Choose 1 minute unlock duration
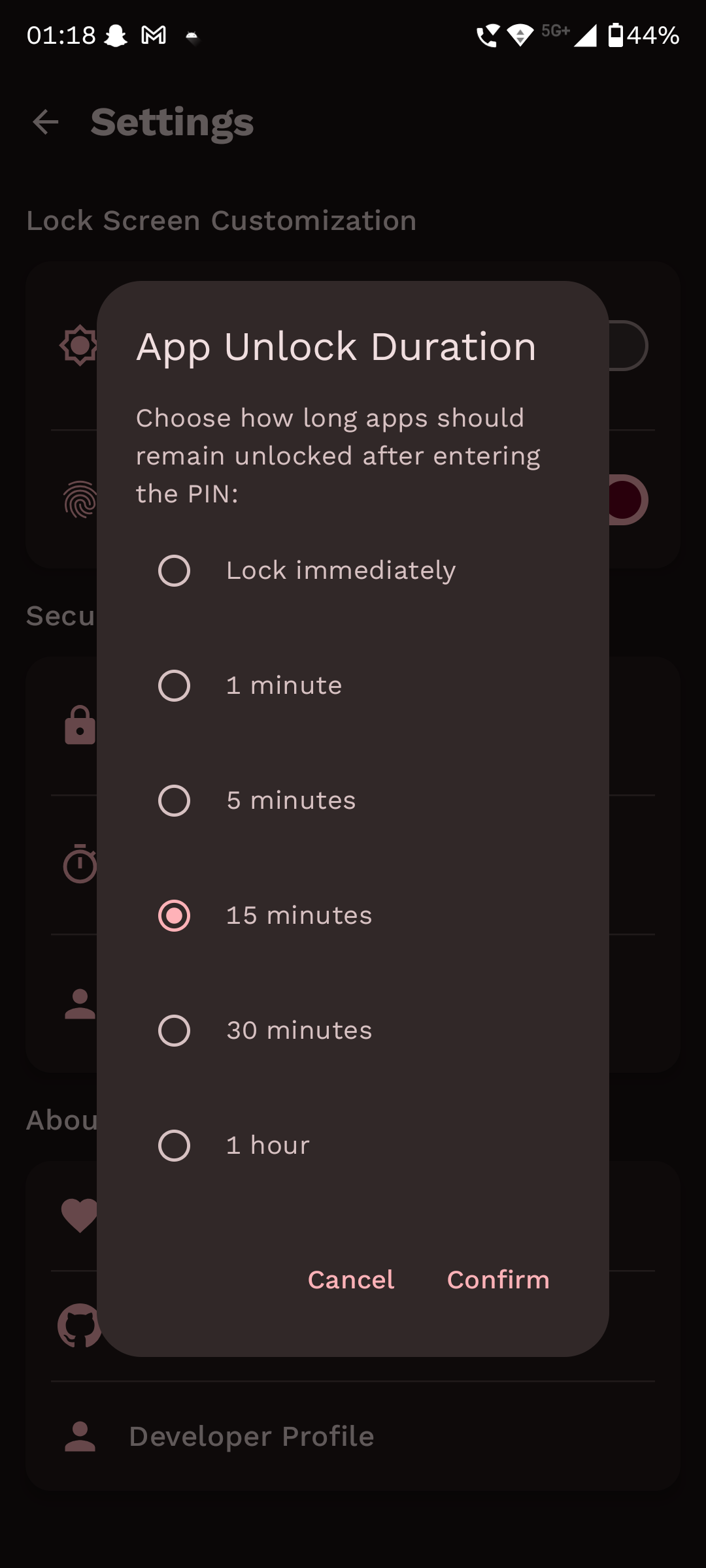The height and width of the screenshot is (1568, 706). [x=353, y=685]
